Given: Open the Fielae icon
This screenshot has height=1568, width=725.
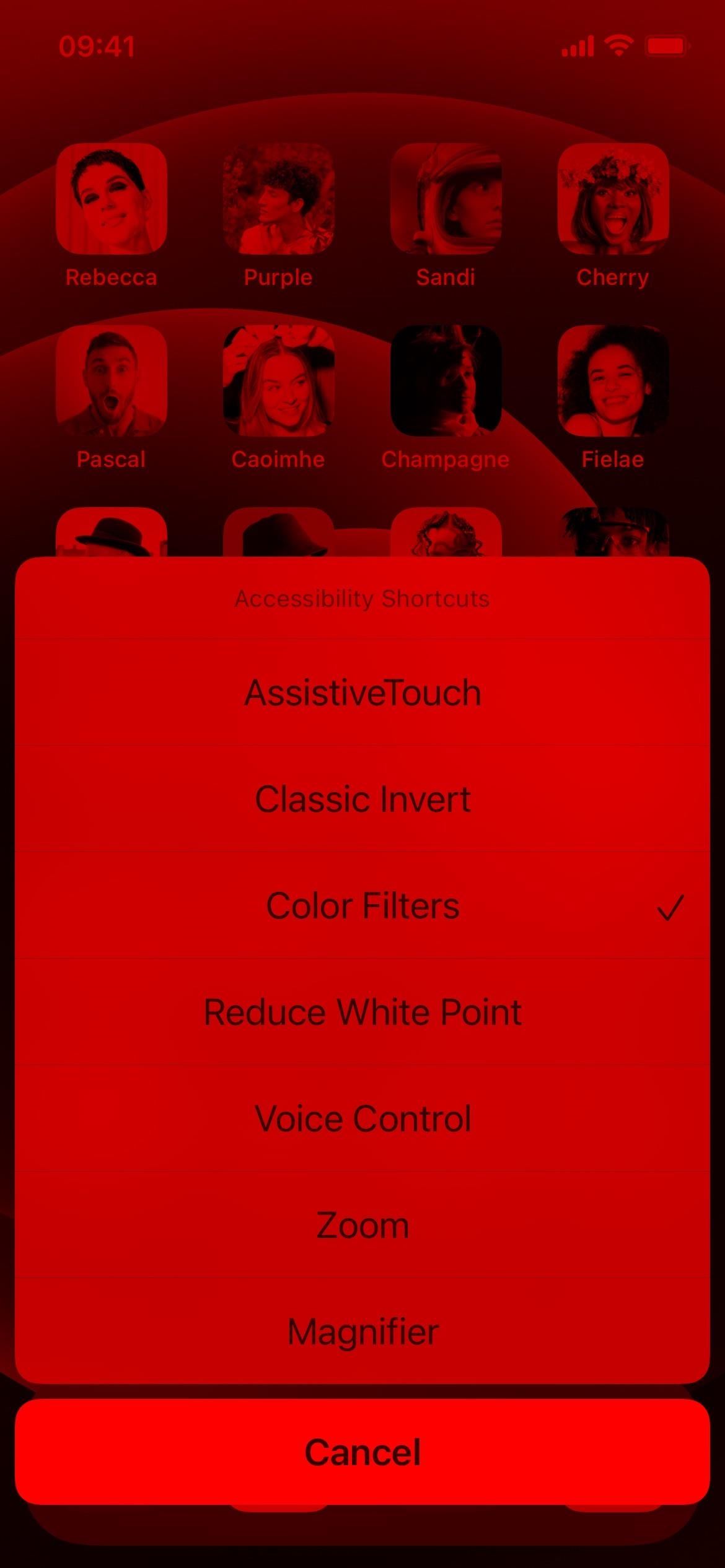Looking at the screenshot, I should (613, 381).
